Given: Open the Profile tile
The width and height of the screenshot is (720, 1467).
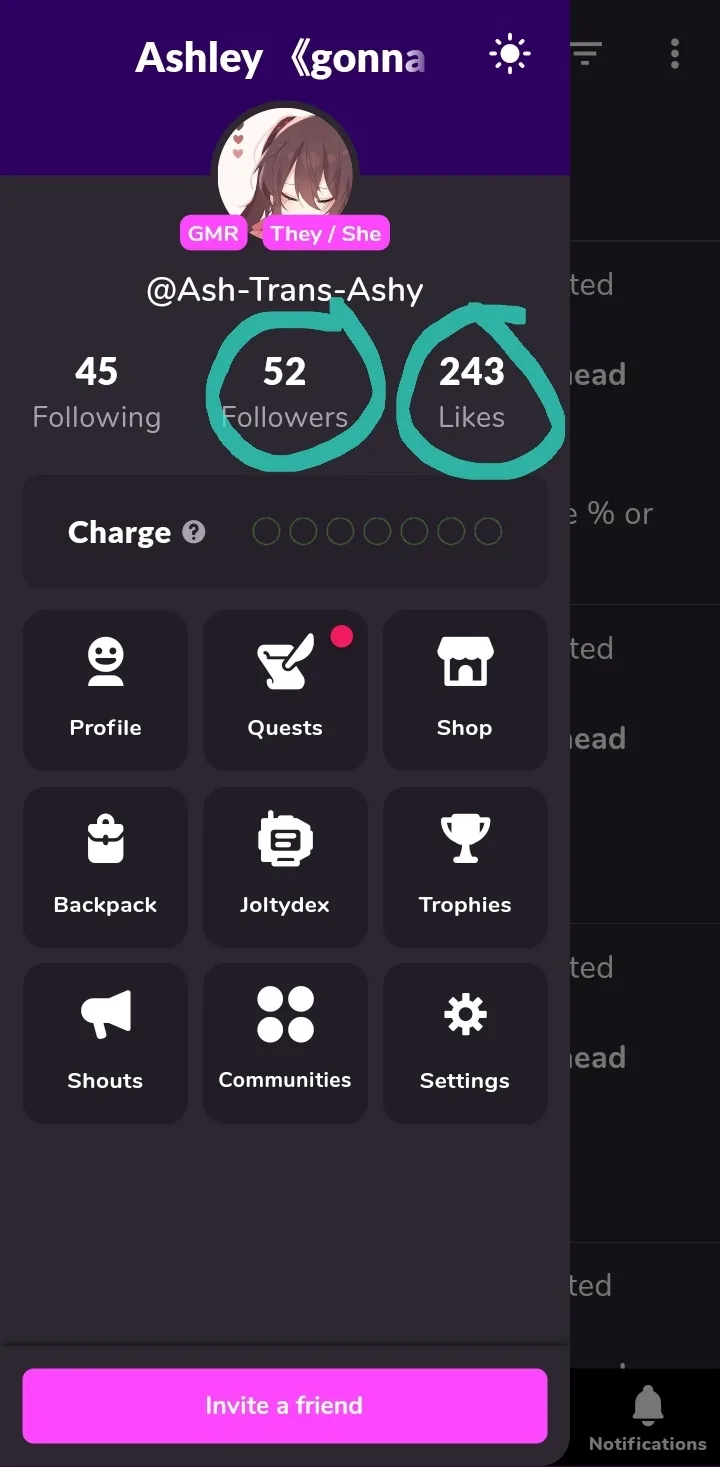Looking at the screenshot, I should click(x=105, y=690).
